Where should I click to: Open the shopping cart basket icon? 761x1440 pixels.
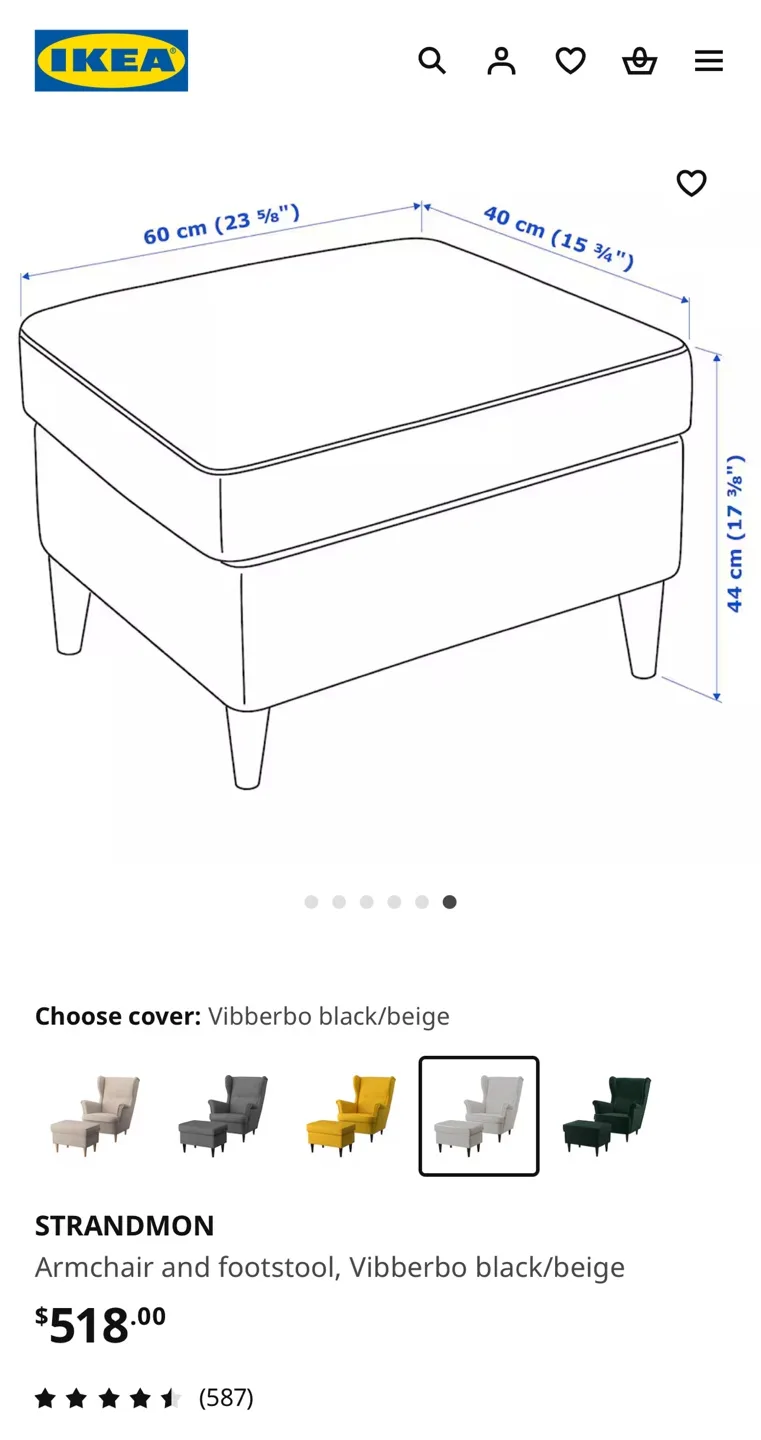click(639, 60)
